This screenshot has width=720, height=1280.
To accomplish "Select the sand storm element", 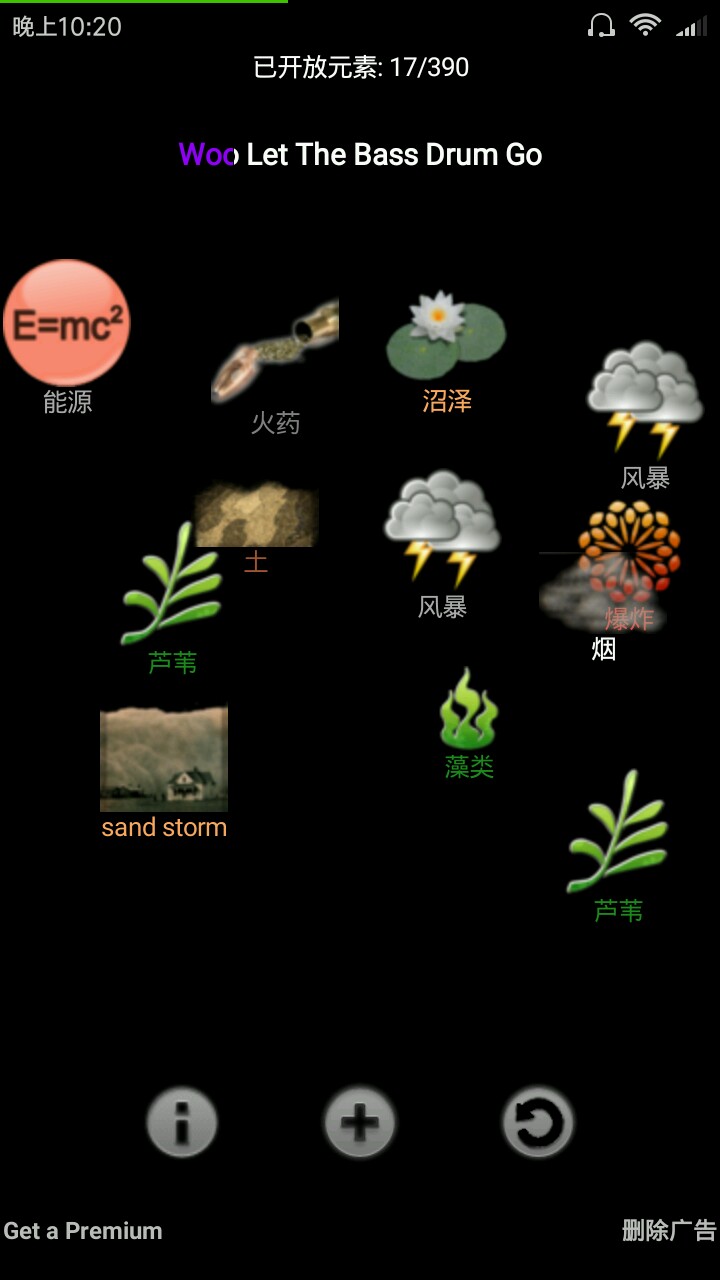I will 164,758.
